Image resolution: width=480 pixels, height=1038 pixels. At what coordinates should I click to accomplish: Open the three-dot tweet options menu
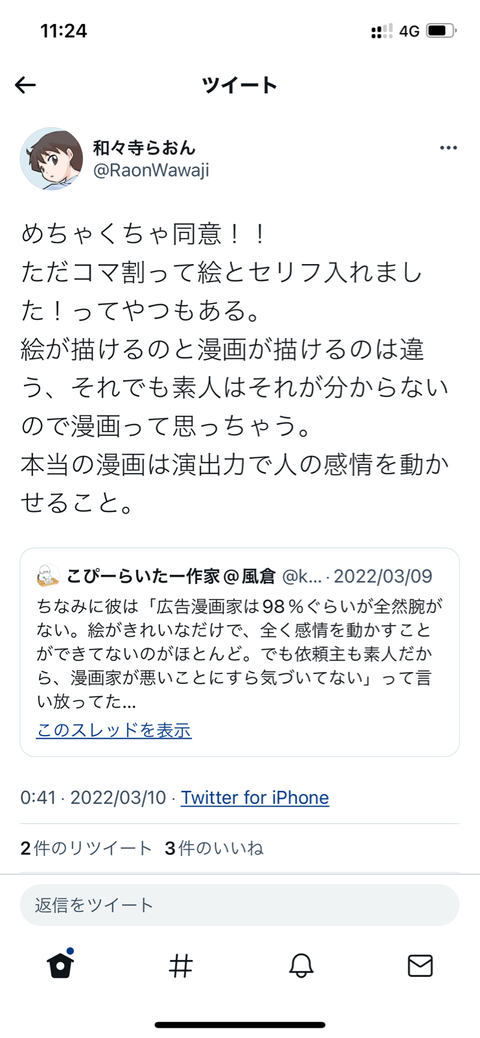click(x=448, y=148)
